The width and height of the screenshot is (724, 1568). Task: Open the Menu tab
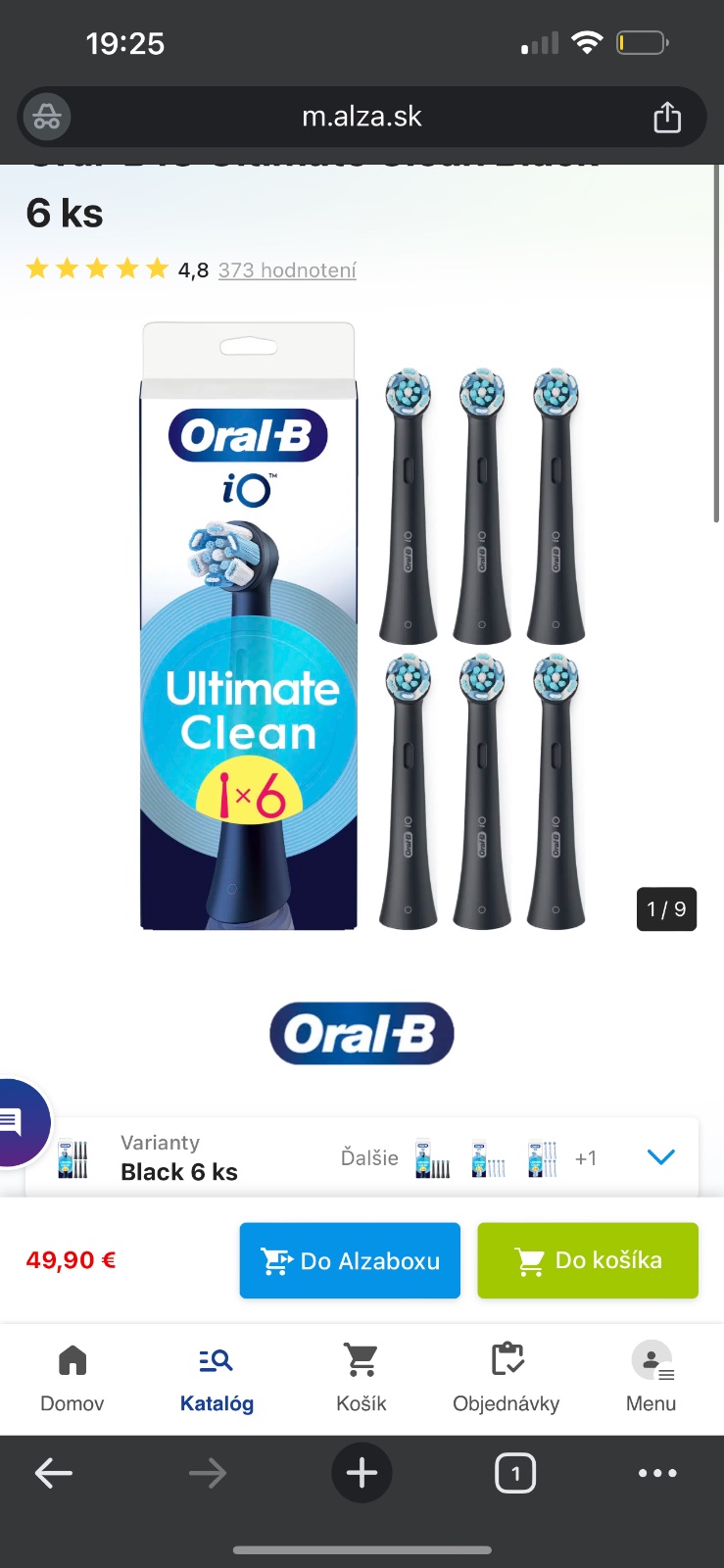click(x=651, y=1377)
